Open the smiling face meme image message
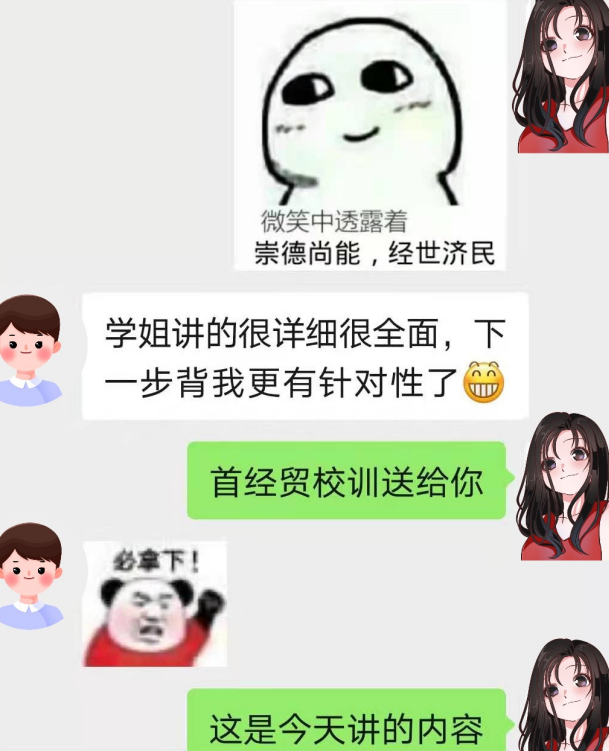 pos(370,135)
